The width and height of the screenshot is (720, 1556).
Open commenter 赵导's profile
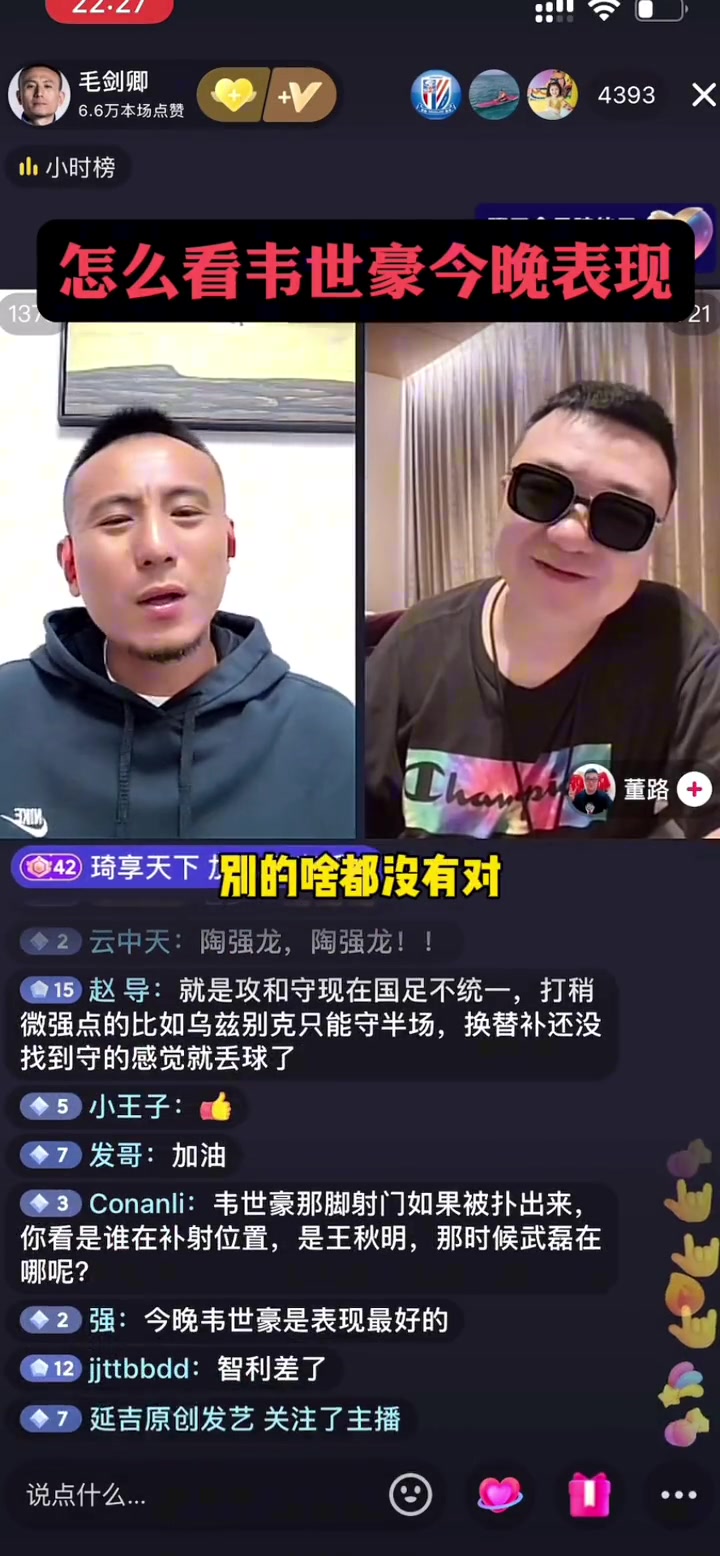point(118,990)
